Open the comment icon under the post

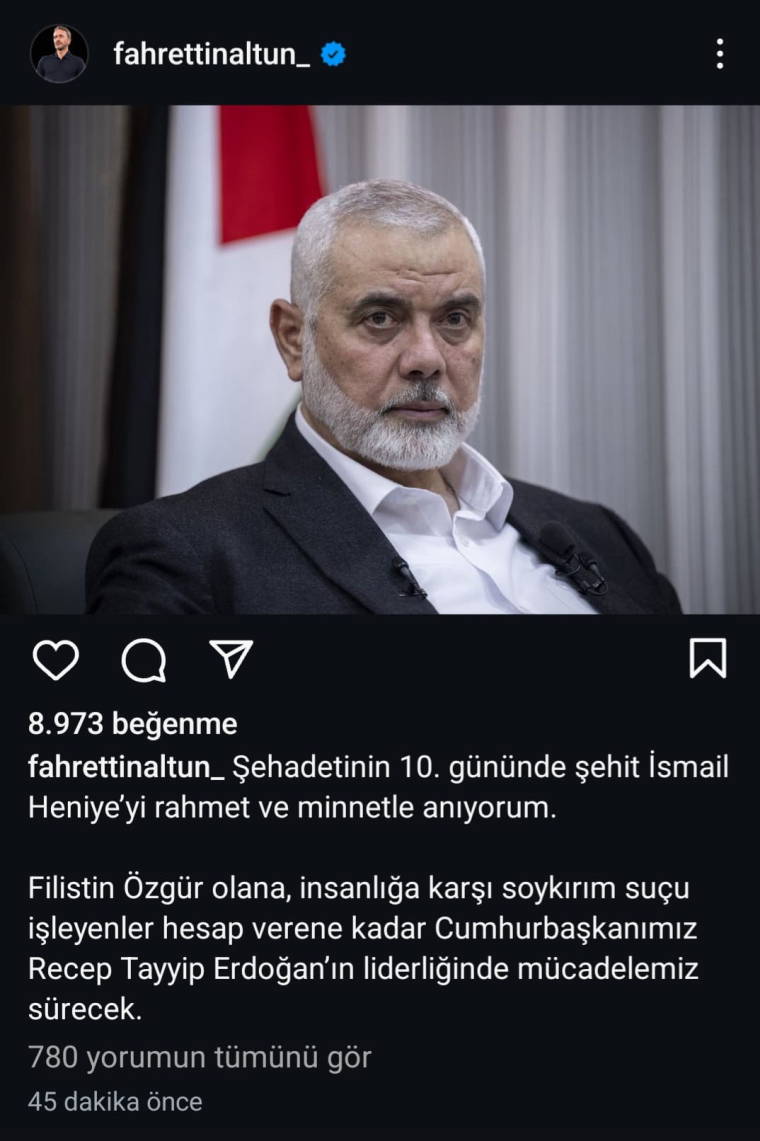[144, 660]
